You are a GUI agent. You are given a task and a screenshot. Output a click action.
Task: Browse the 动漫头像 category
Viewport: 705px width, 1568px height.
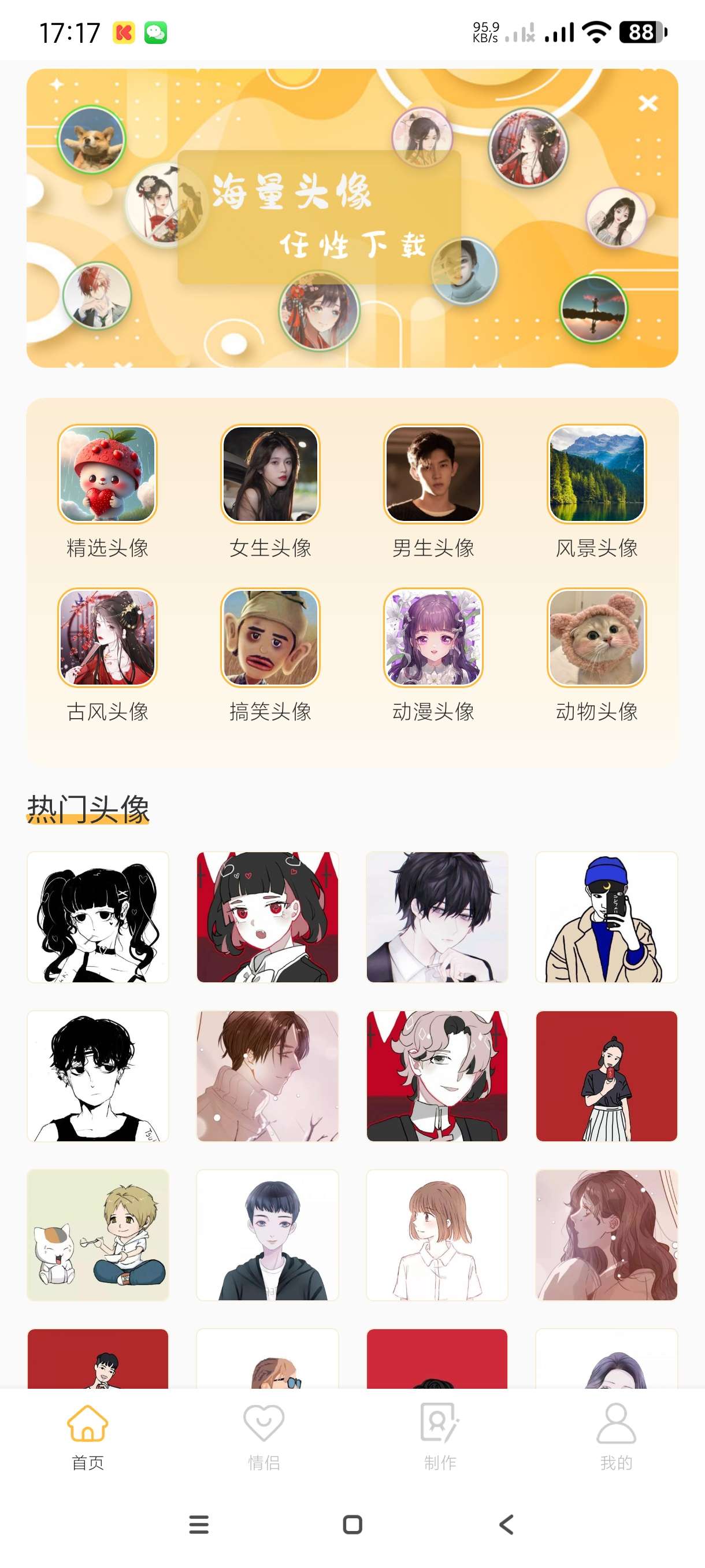(433, 637)
